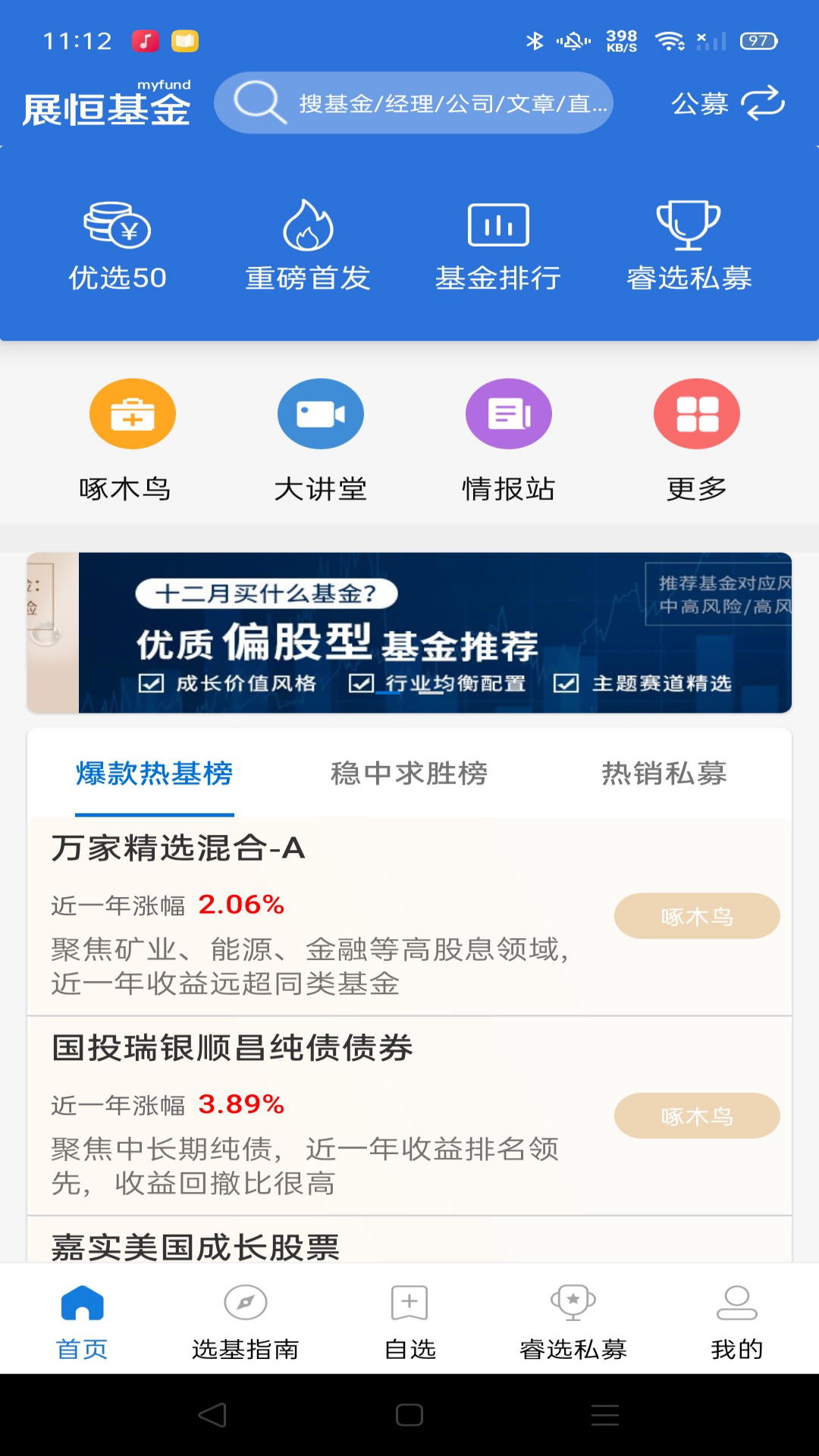This screenshot has width=819, height=1456.
Task: Go to 自选 watchlist tab
Action: click(409, 1320)
